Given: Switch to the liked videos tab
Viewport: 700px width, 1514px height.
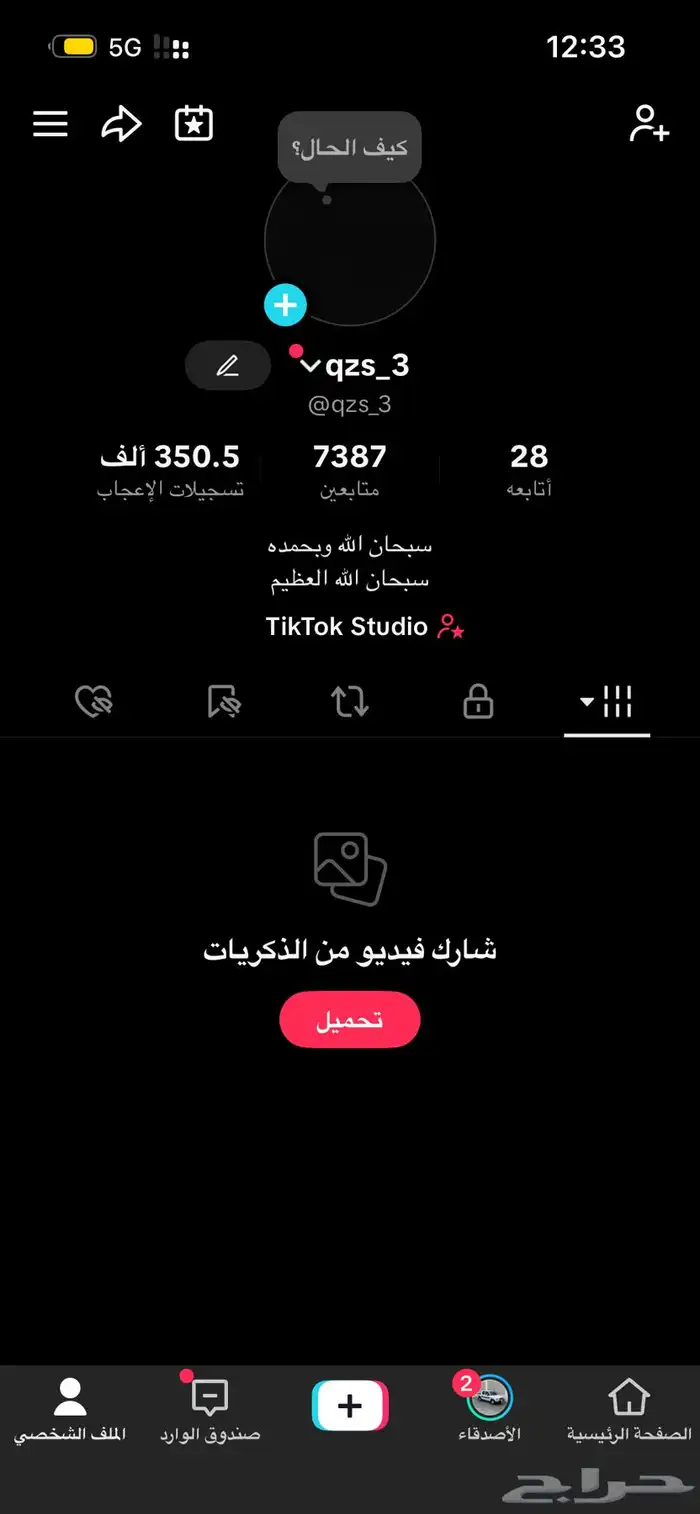Looking at the screenshot, I should (95, 703).
